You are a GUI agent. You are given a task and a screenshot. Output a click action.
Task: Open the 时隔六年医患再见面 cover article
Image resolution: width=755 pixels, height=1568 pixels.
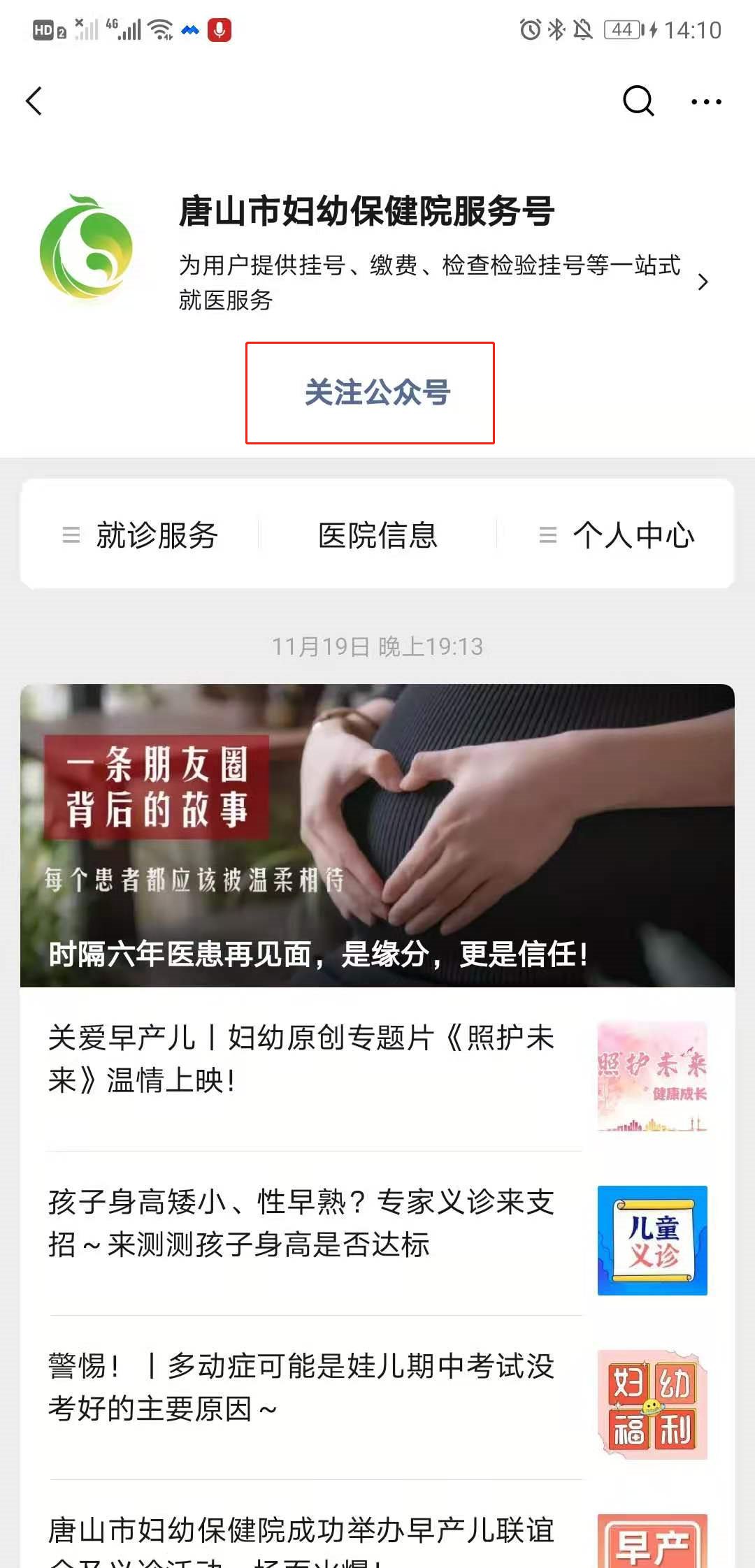point(377,835)
